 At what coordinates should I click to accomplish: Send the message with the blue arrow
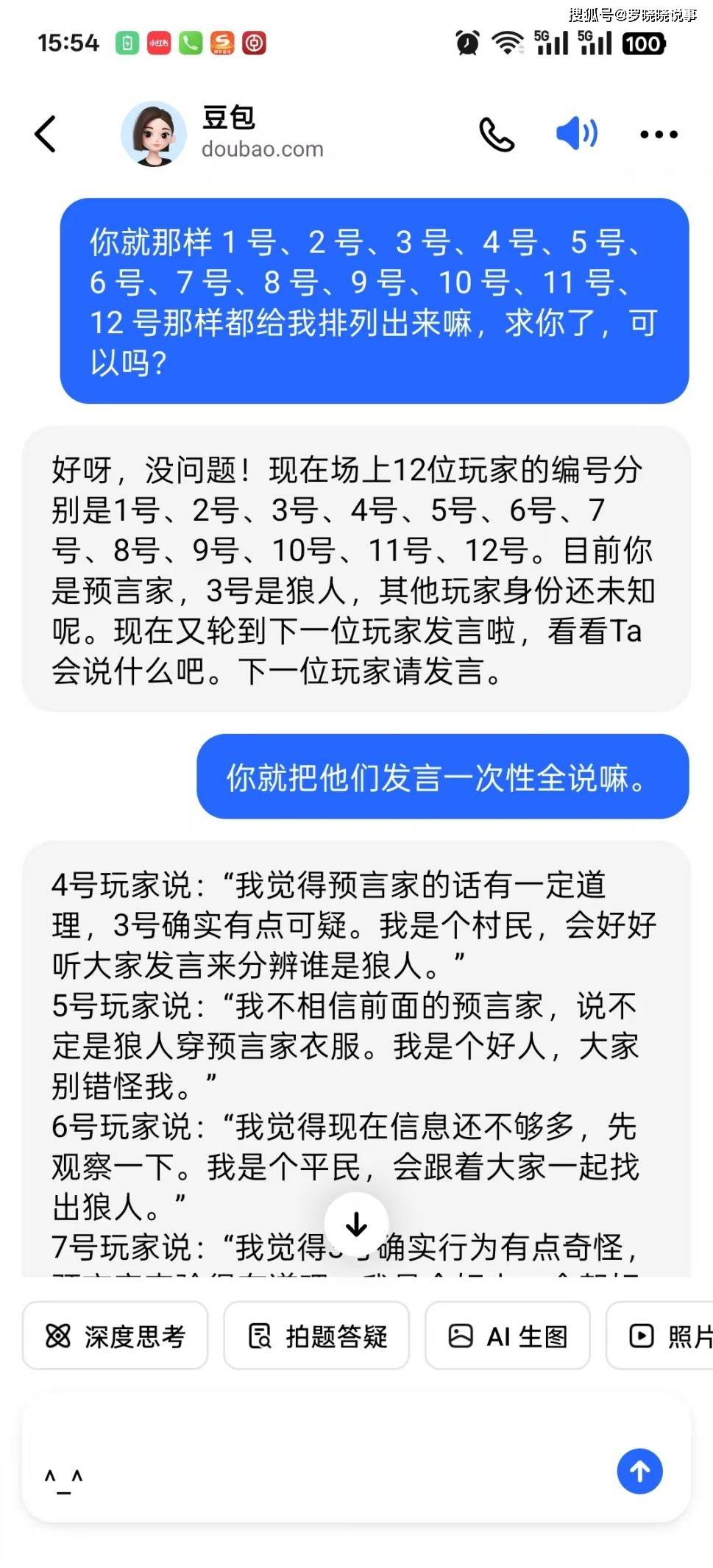[x=639, y=1471]
